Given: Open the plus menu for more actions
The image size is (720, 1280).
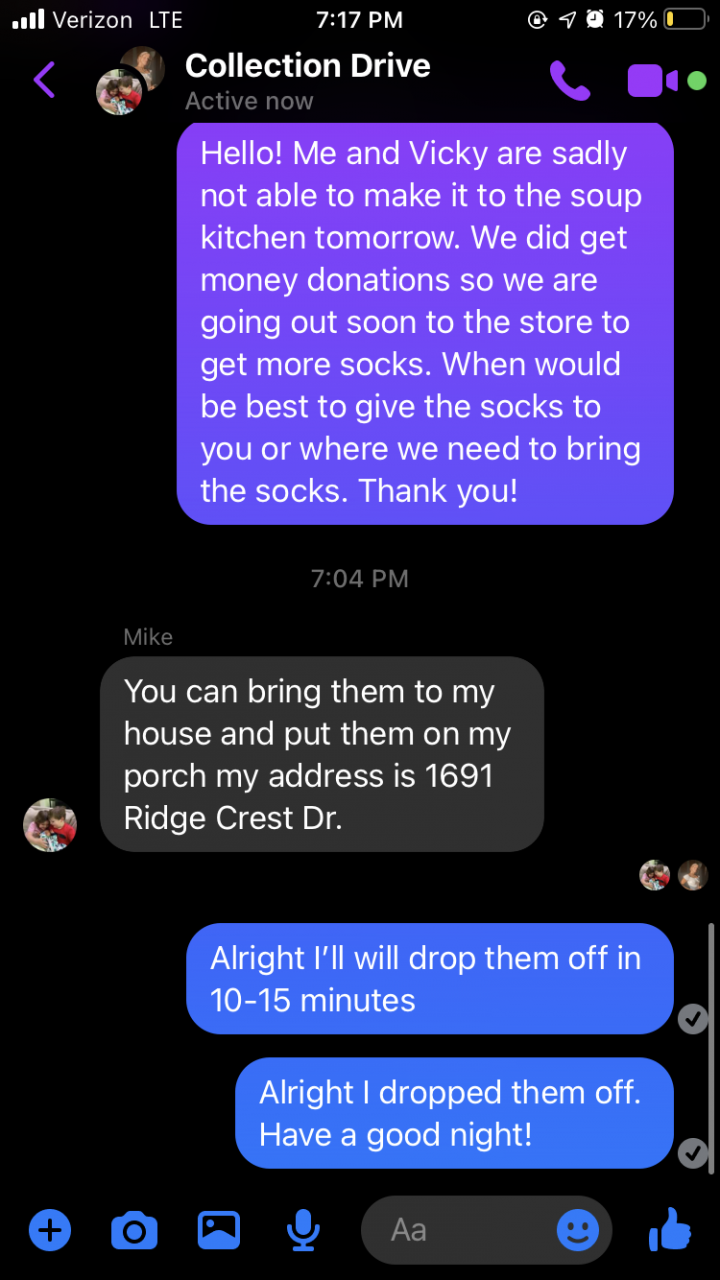Looking at the screenshot, I should [50, 1229].
